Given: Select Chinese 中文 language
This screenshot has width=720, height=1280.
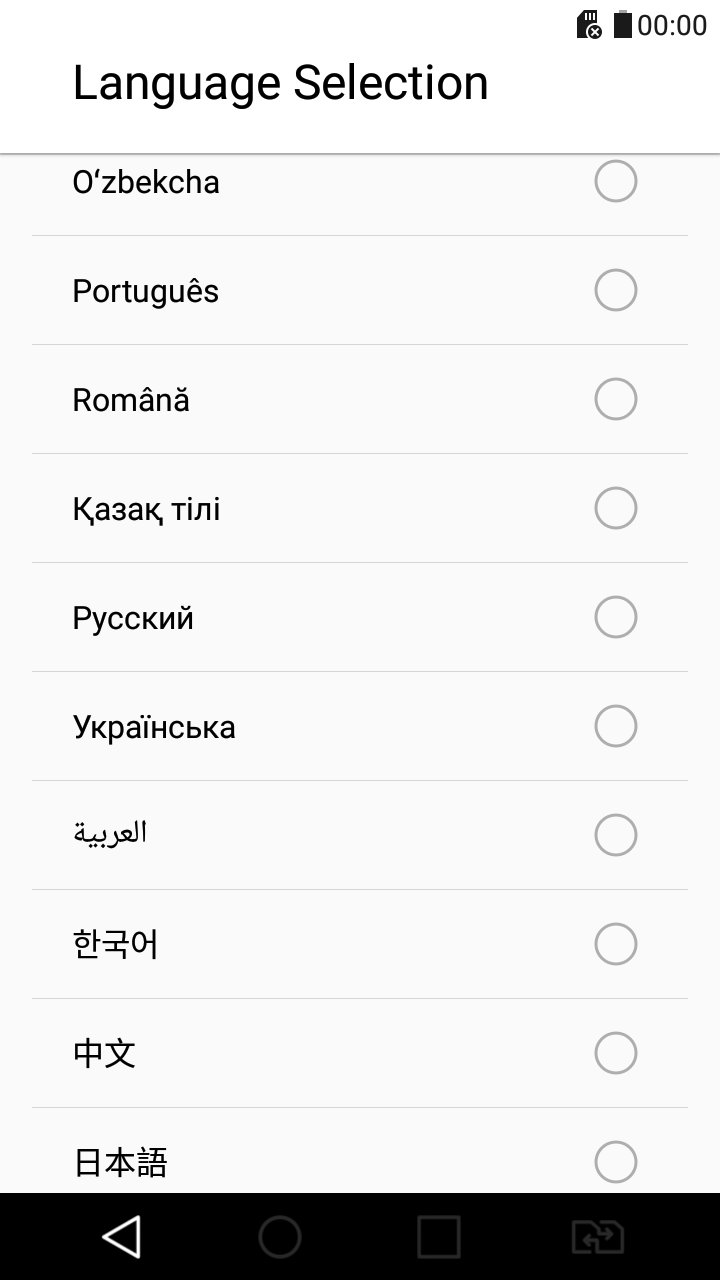Looking at the screenshot, I should pos(360,1054).
